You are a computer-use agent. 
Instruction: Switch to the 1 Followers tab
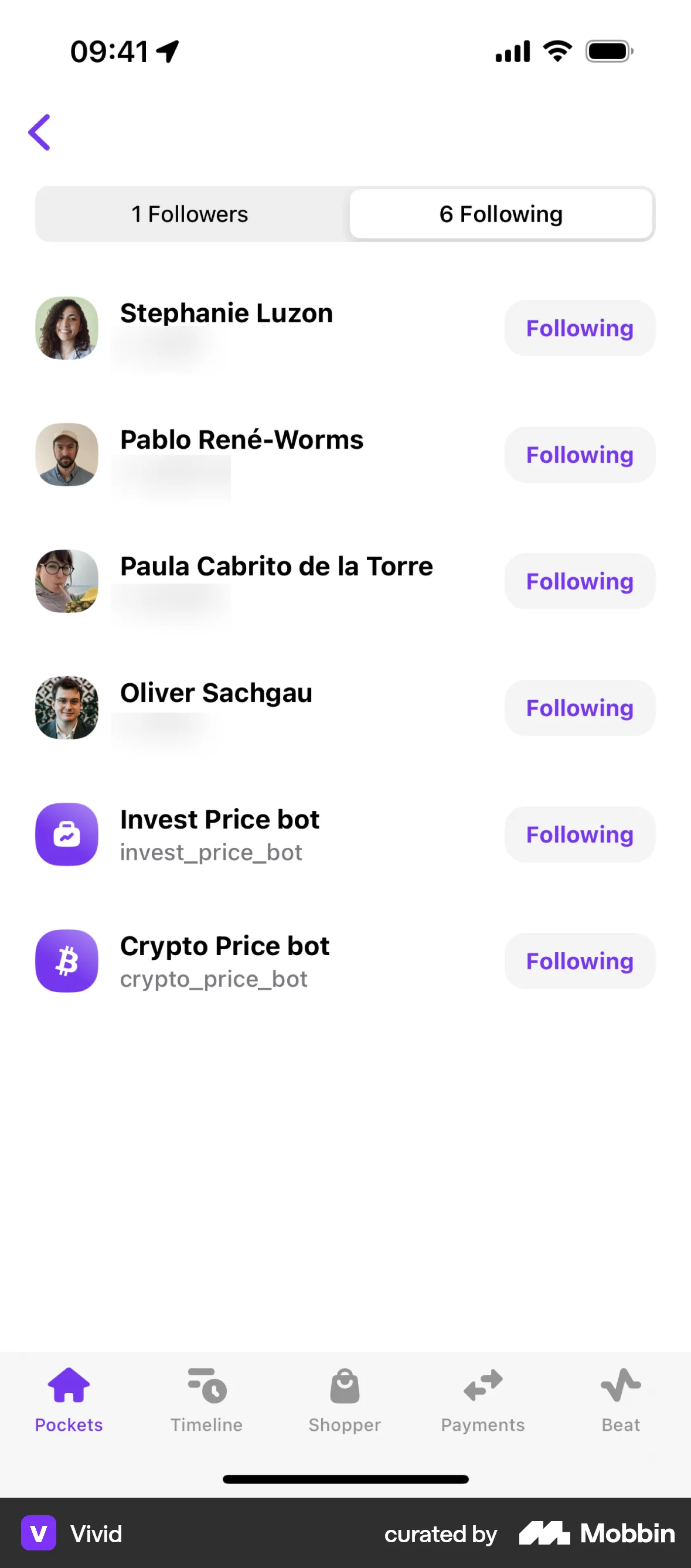(189, 214)
